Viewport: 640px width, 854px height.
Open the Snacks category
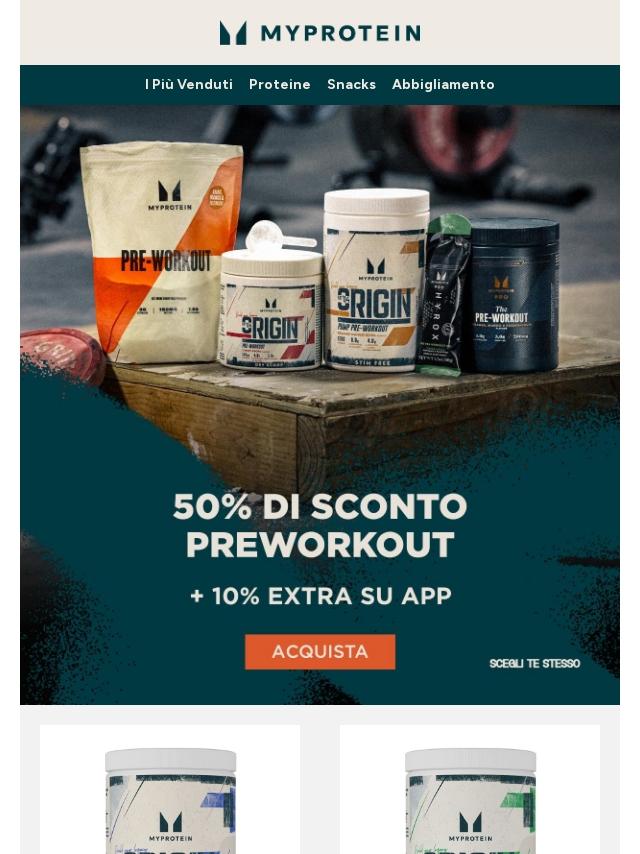351,85
